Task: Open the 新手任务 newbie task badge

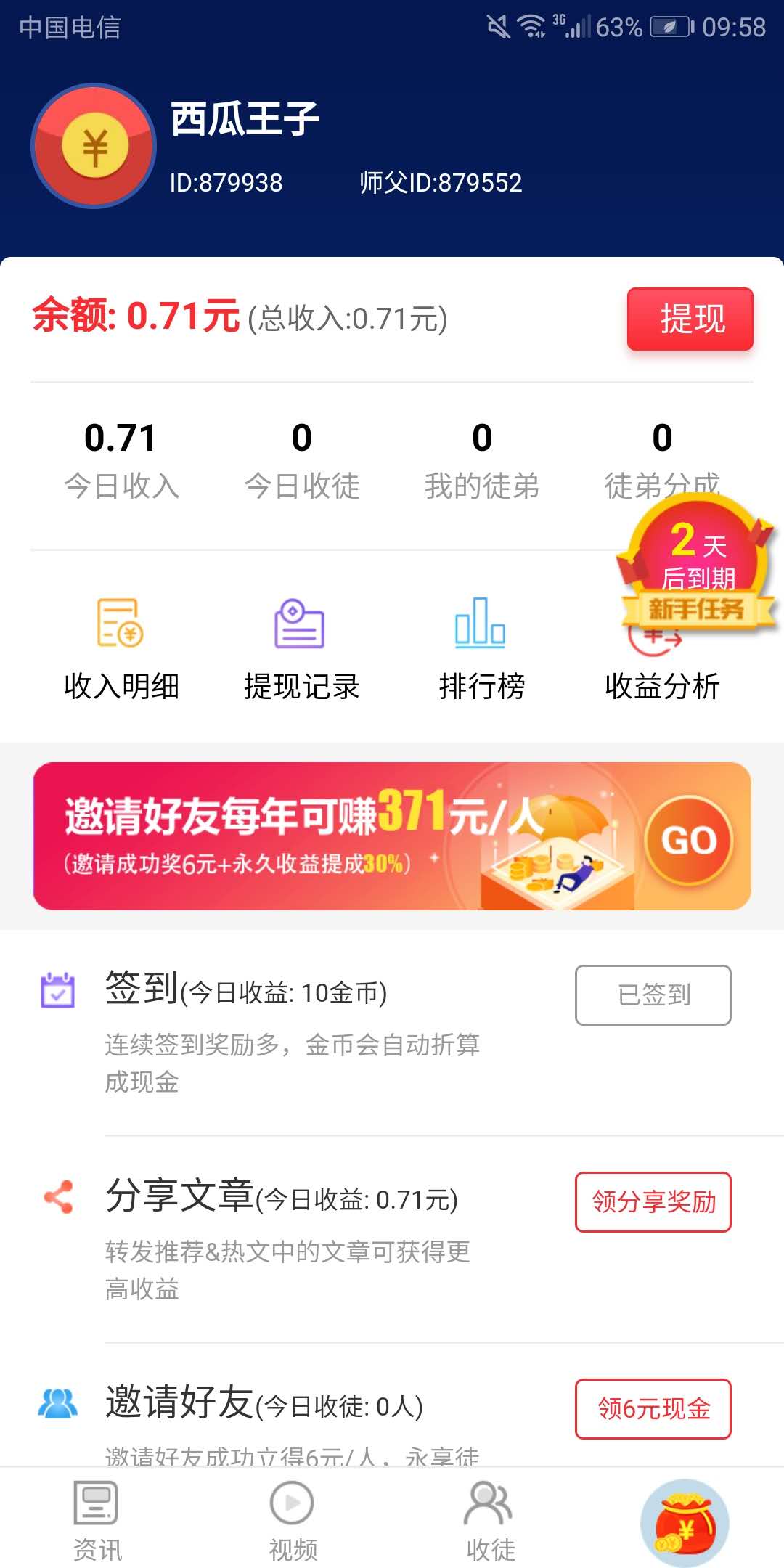Action: (x=697, y=566)
